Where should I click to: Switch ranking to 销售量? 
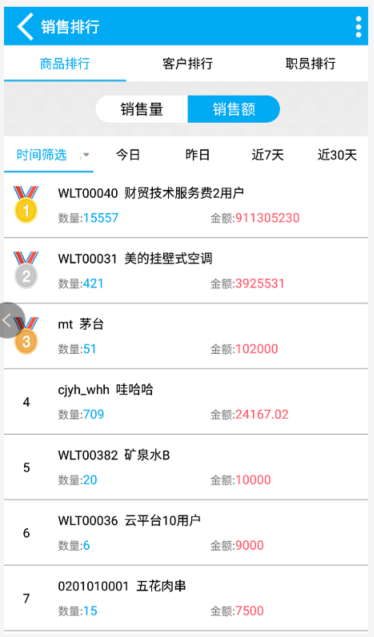tap(142, 109)
